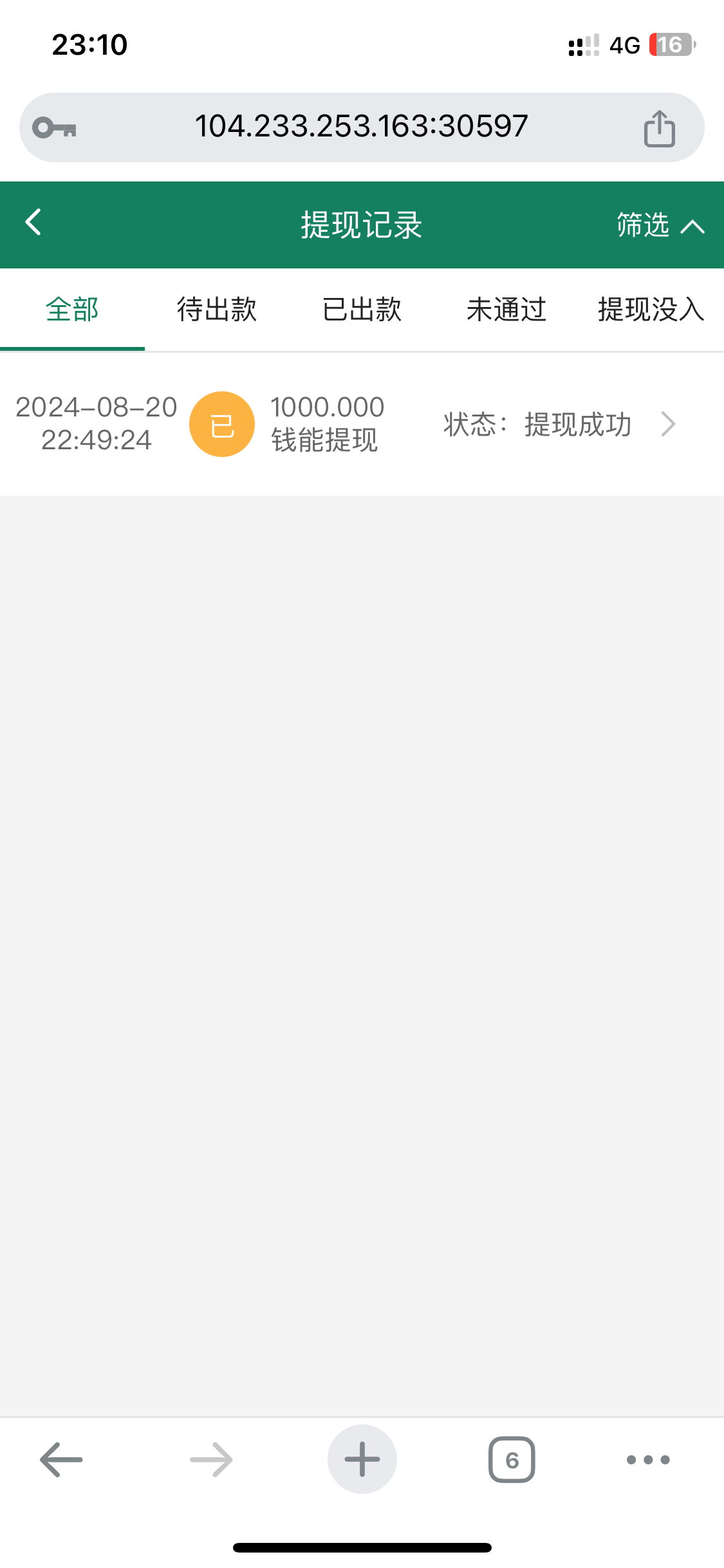This screenshot has height=1568, width=724.
Task: Open the browser tab switcher showing 6
Action: click(512, 1459)
